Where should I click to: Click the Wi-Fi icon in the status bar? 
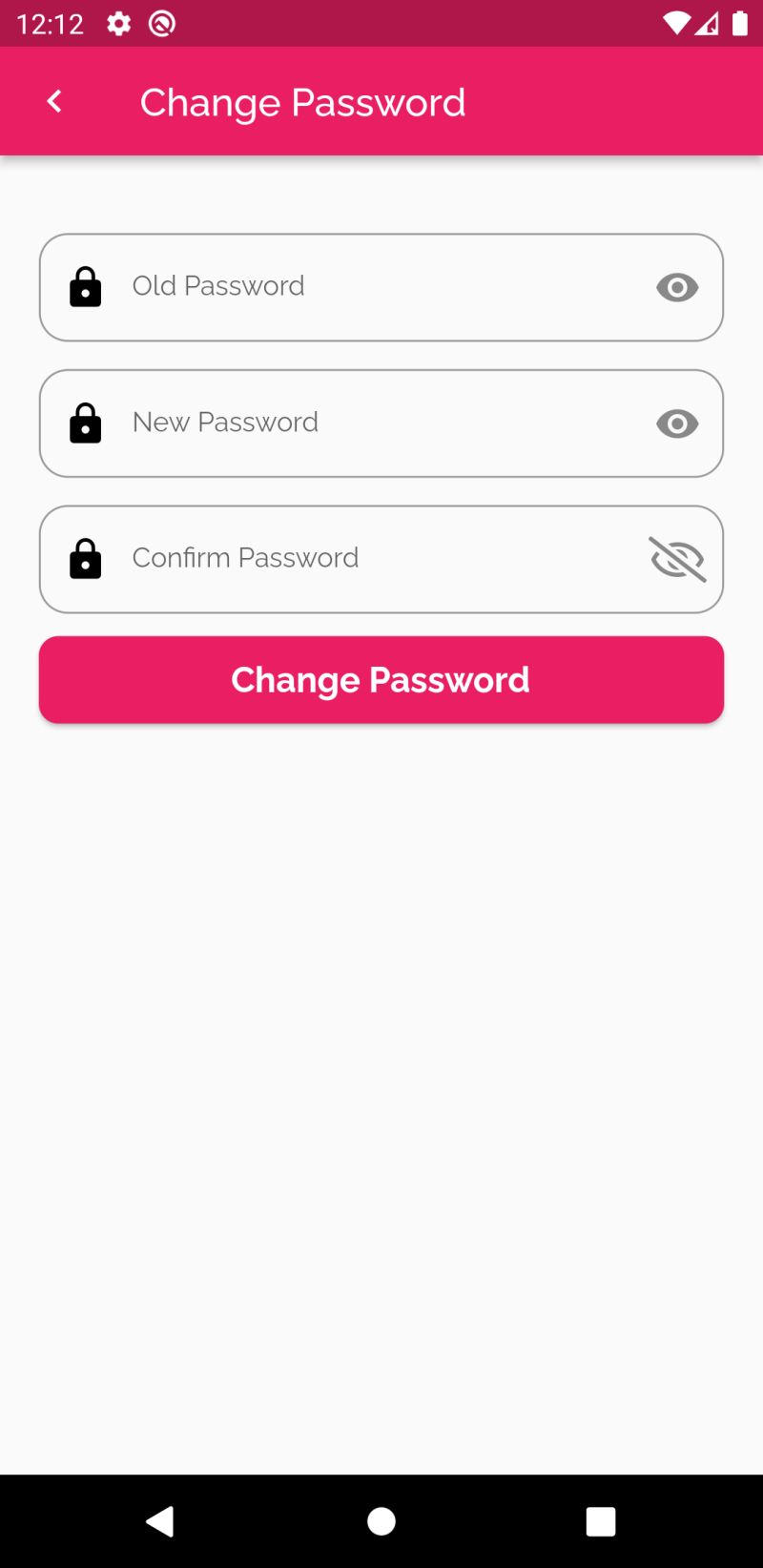679,23
